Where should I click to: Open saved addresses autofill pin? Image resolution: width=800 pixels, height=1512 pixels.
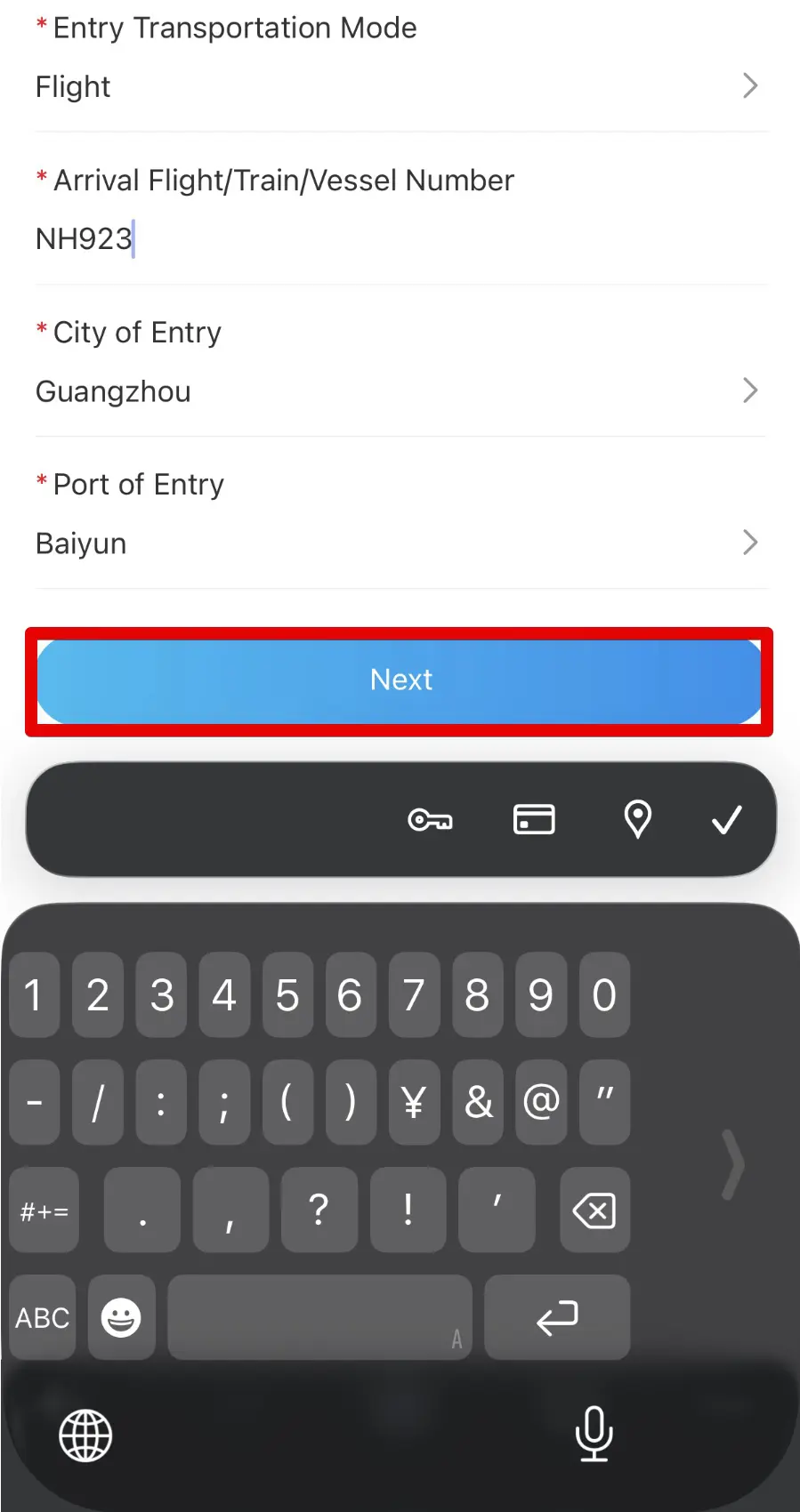[x=637, y=819]
